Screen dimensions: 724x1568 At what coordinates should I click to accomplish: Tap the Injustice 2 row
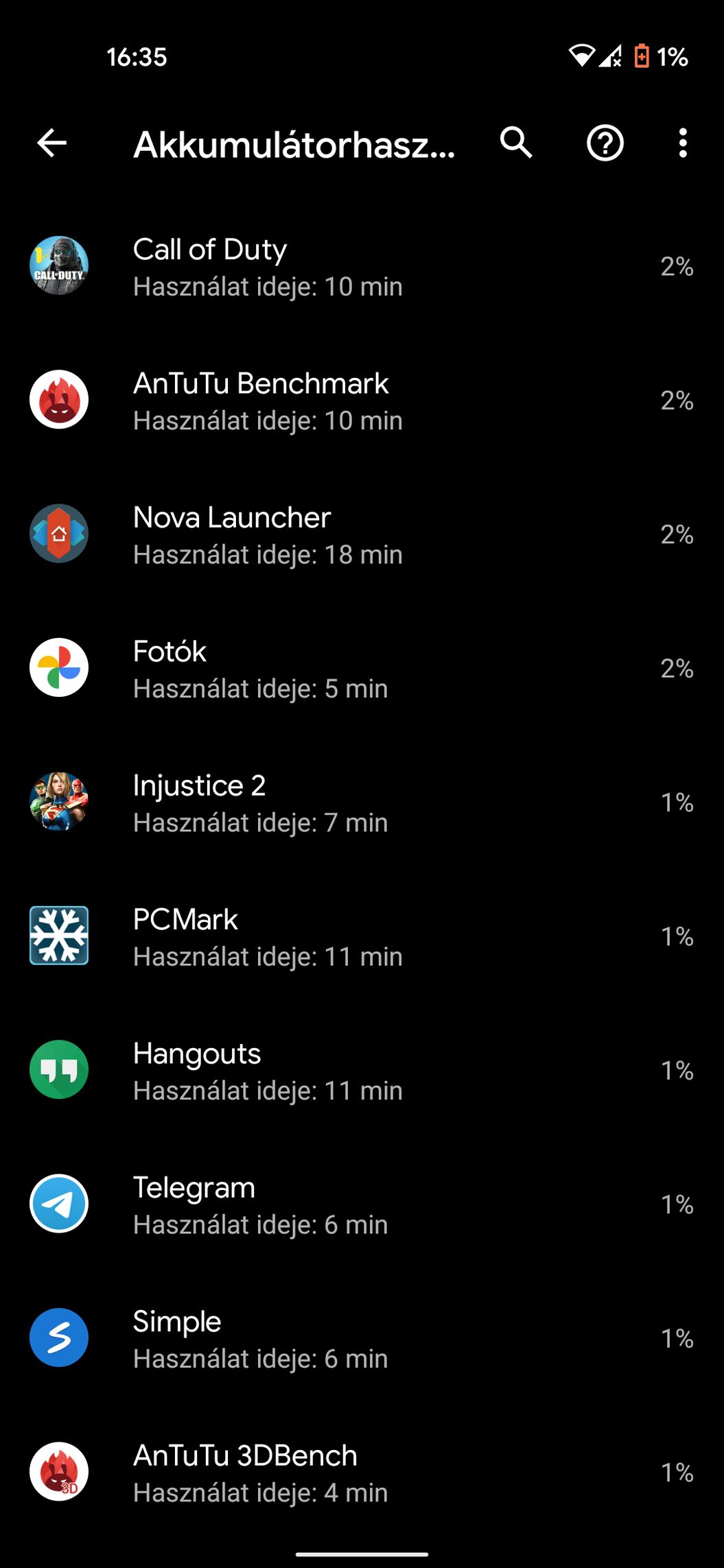[362, 803]
